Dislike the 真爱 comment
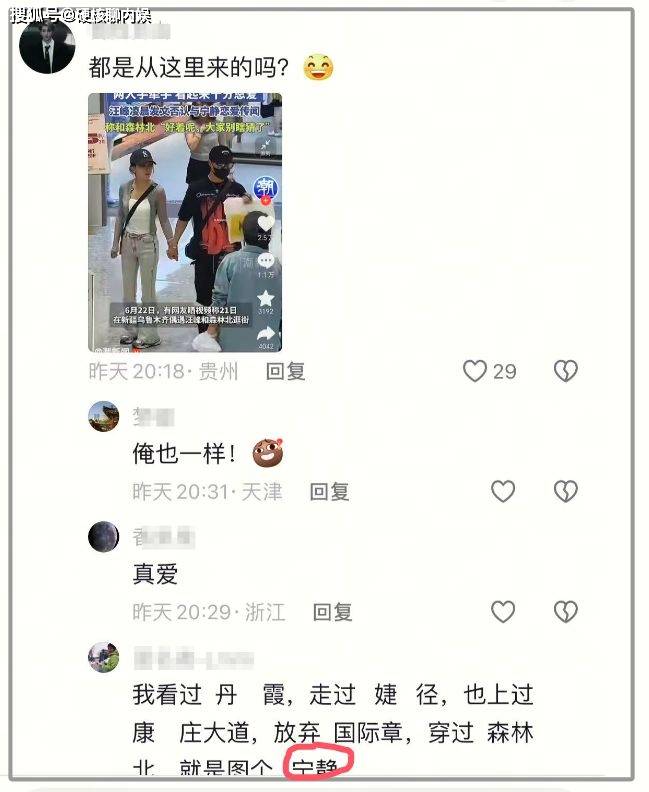The width and height of the screenshot is (649, 792). pos(566,611)
